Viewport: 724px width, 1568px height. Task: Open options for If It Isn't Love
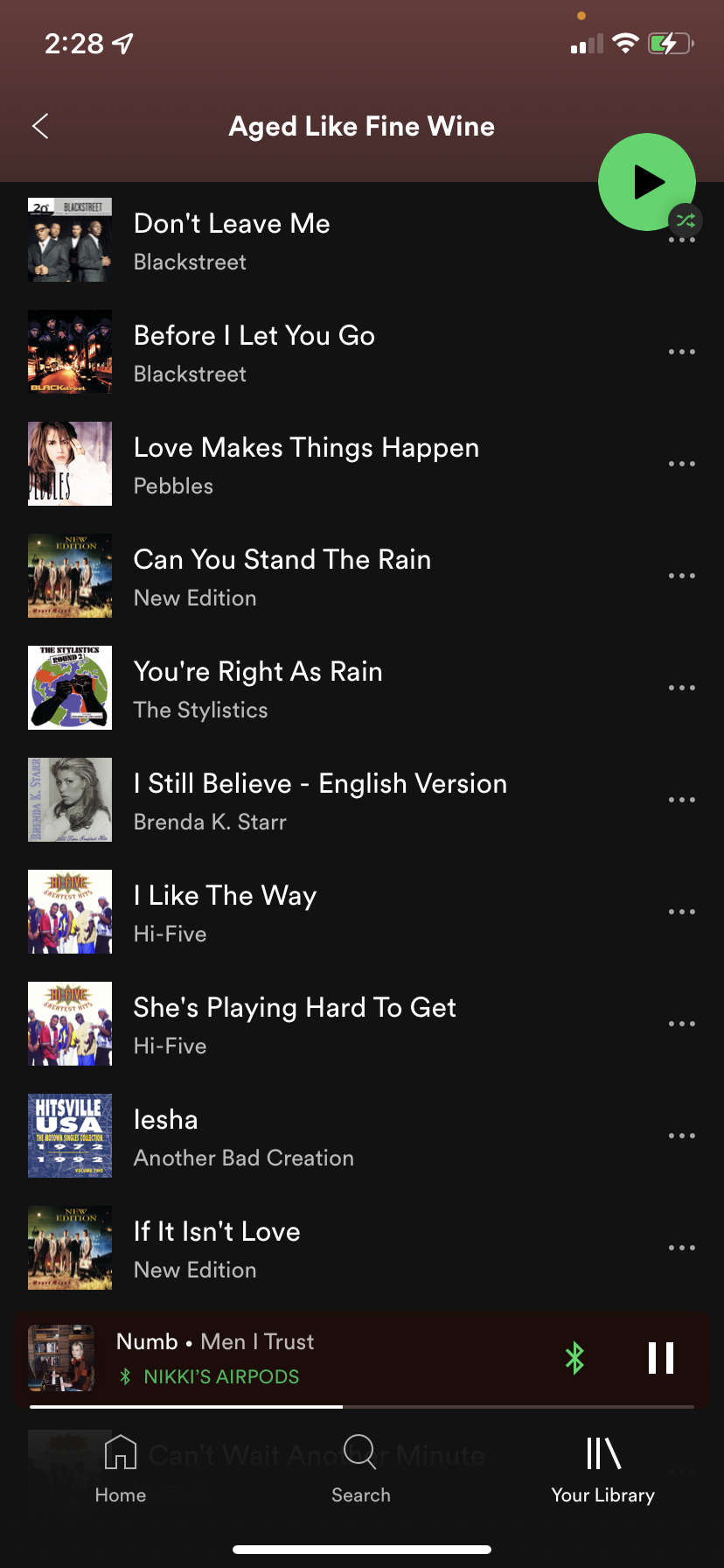click(681, 1248)
